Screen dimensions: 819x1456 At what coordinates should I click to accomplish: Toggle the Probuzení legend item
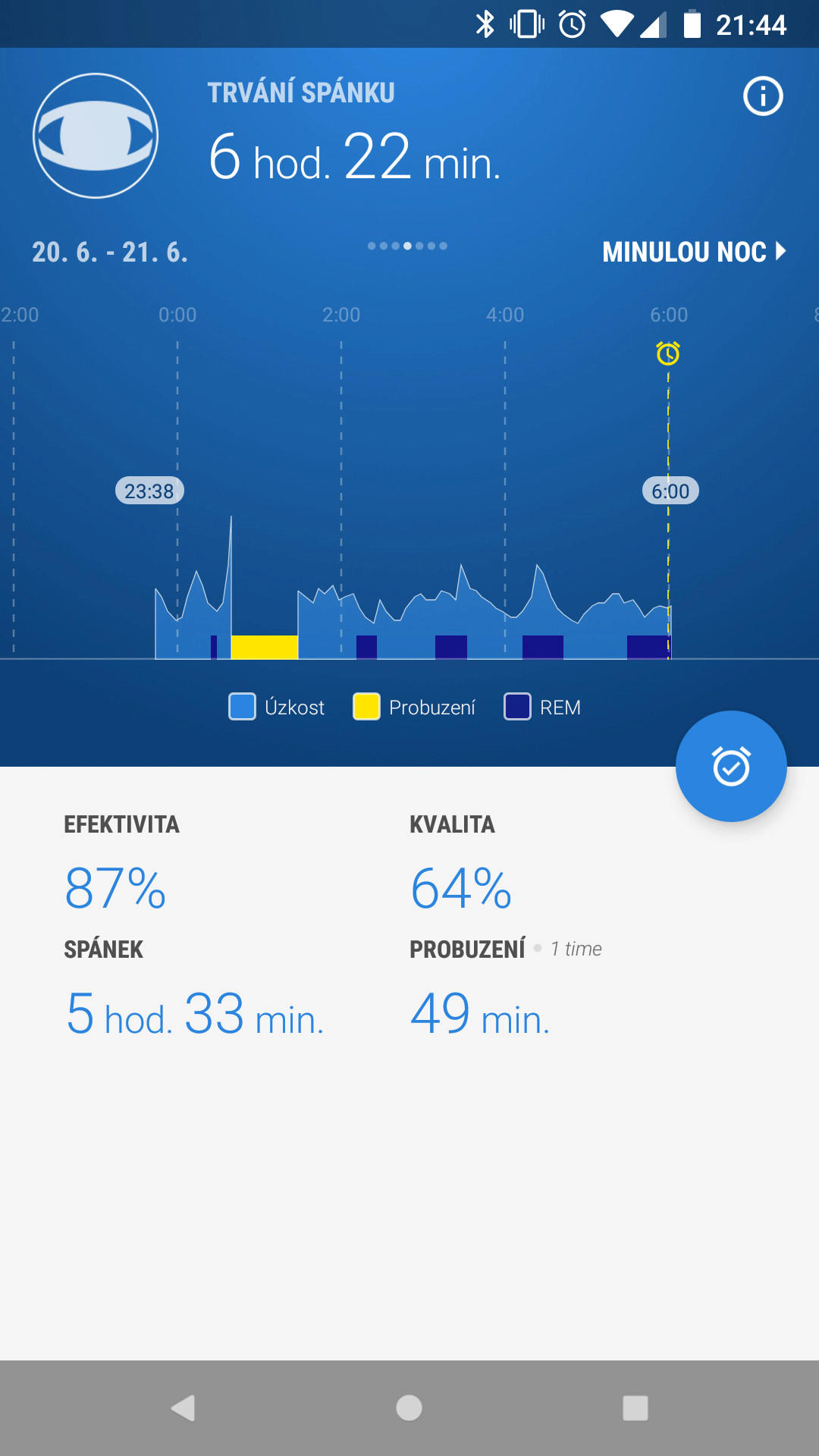pyautogui.click(x=414, y=707)
